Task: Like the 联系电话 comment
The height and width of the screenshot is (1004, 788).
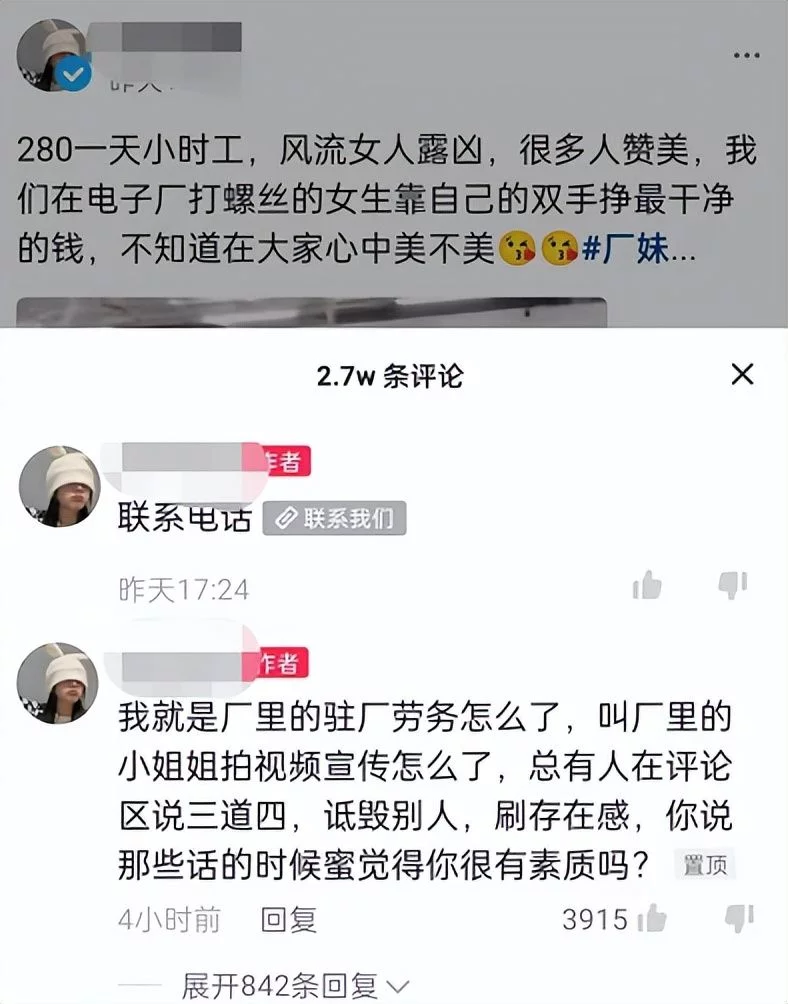Action: click(x=648, y=586)
